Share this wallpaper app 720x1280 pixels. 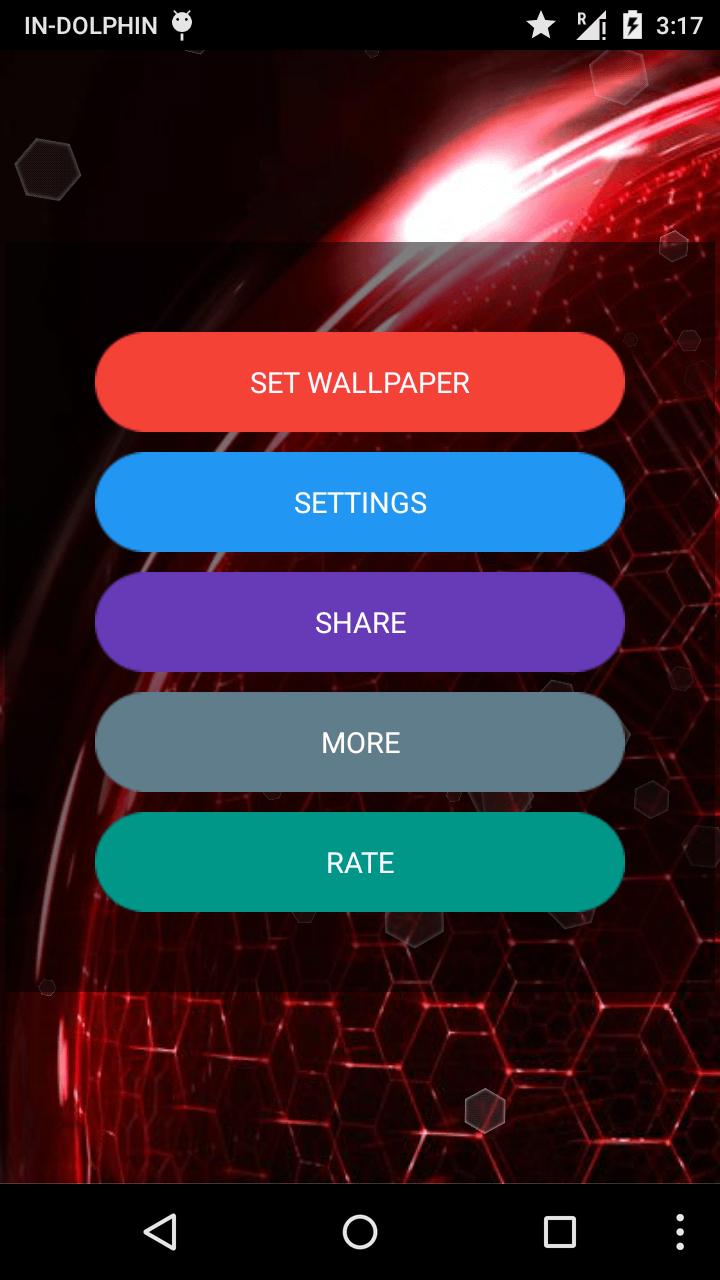[360, 622]
